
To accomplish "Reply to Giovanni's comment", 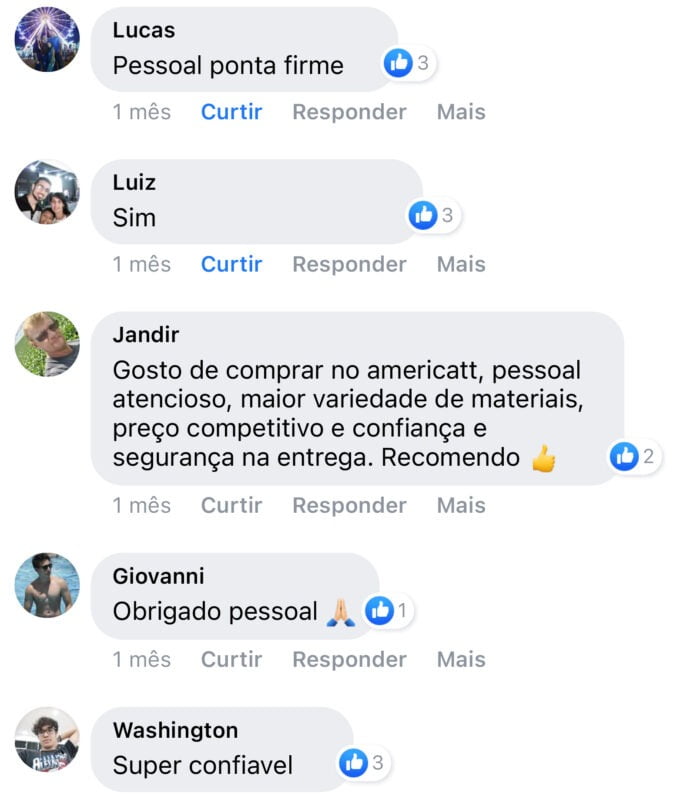I will [349, 660].
